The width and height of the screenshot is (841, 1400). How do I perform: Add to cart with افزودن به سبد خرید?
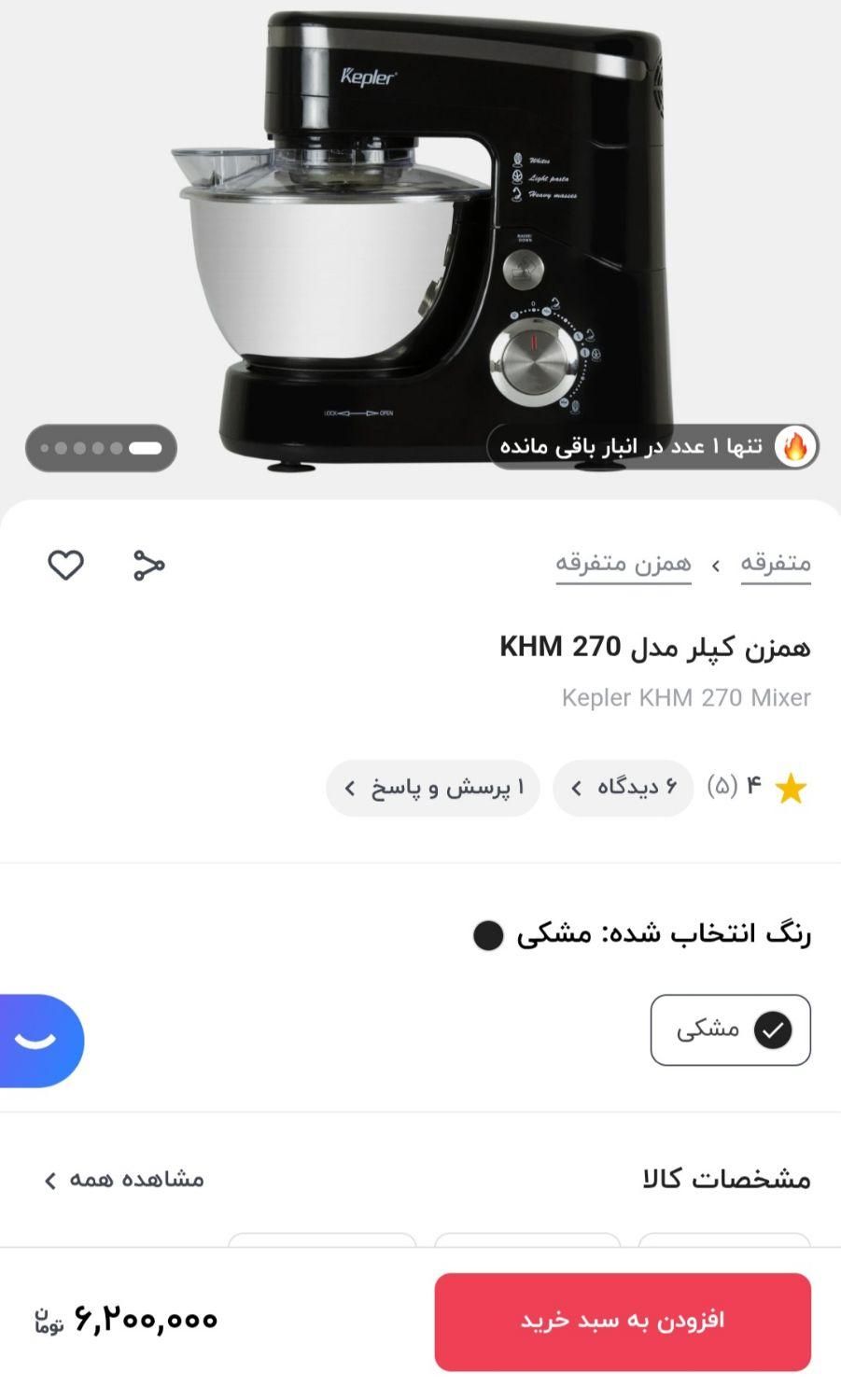(623, 1322)
